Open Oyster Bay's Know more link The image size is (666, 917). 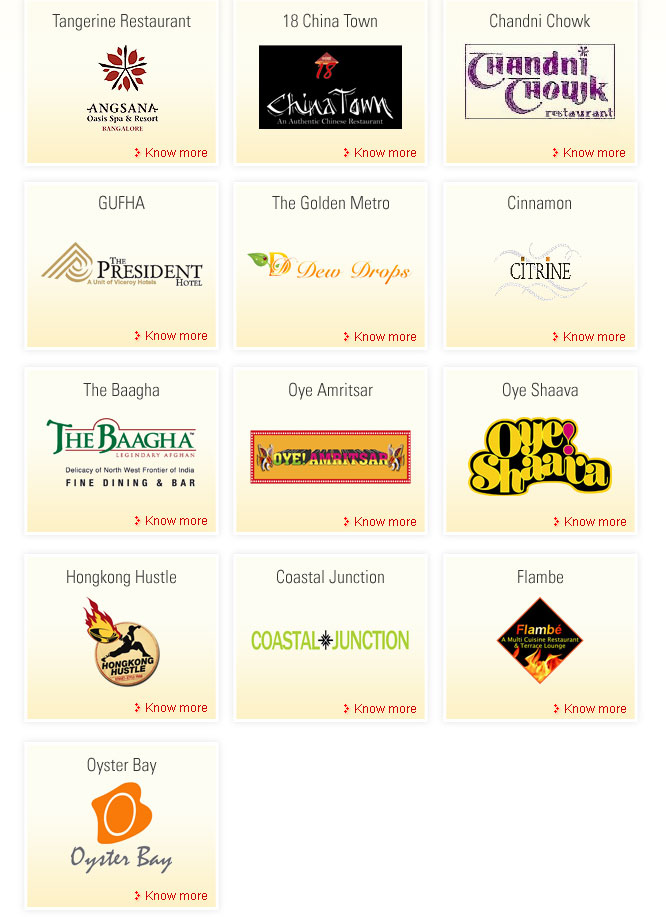(x=176, y=896)
